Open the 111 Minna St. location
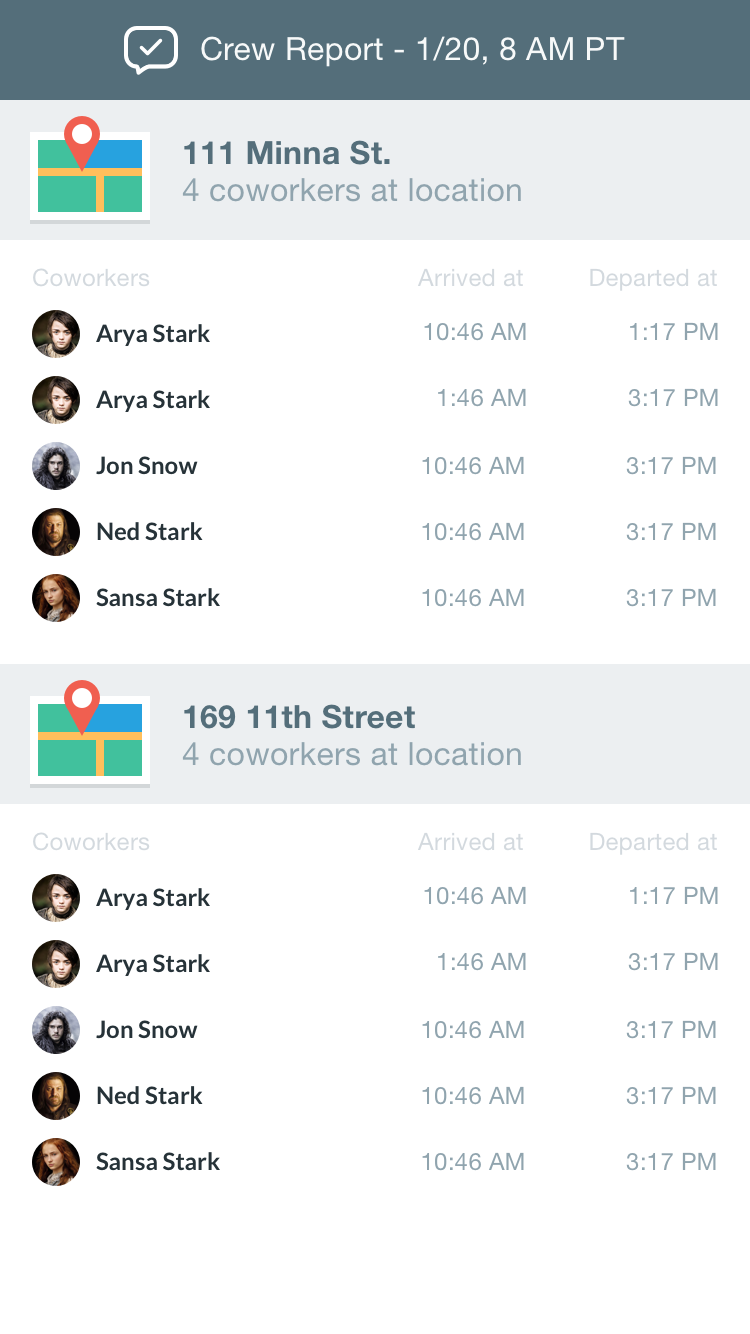Viewport: 750px width, 1334px height. [375, 170]
